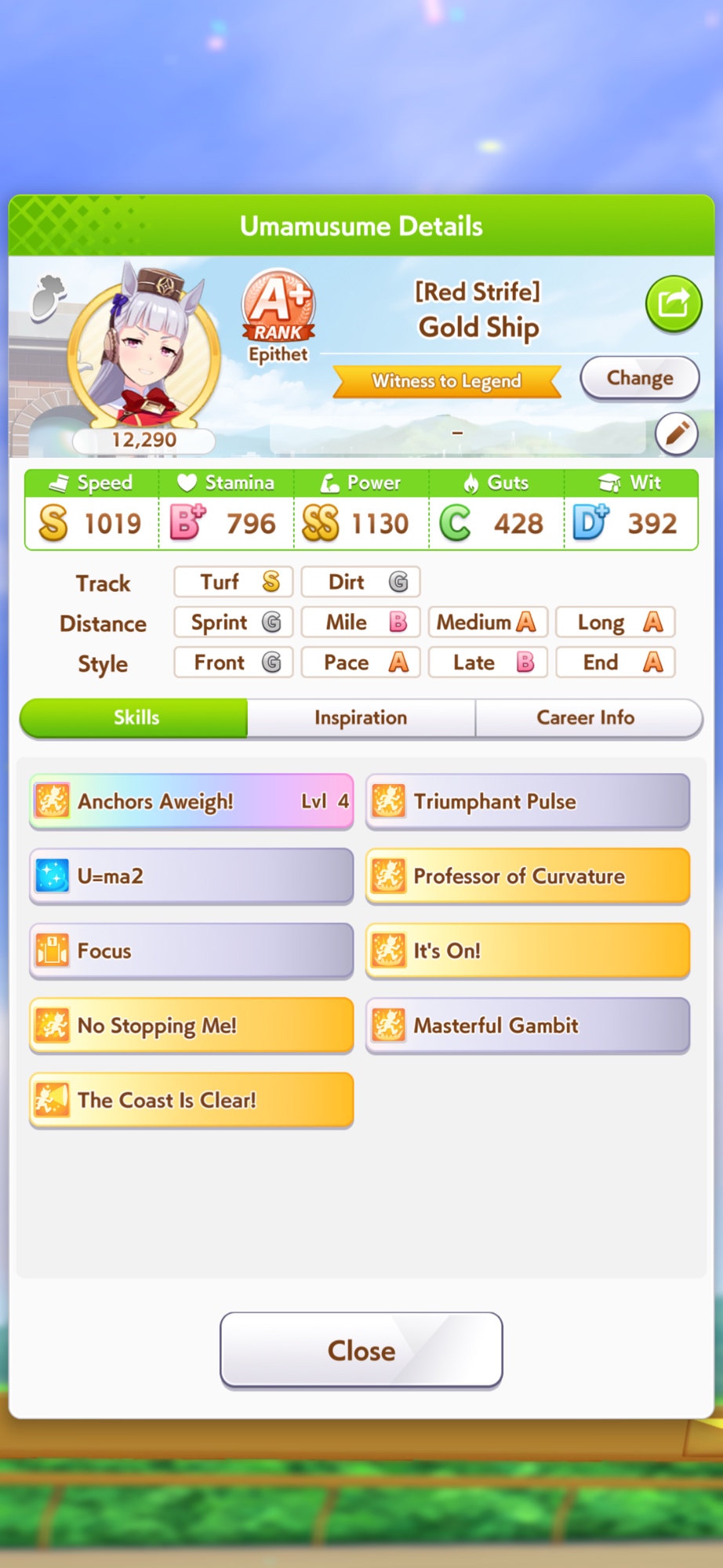
Task: Tap The Coast Is Clear! skill
Action: [191, 1100]
